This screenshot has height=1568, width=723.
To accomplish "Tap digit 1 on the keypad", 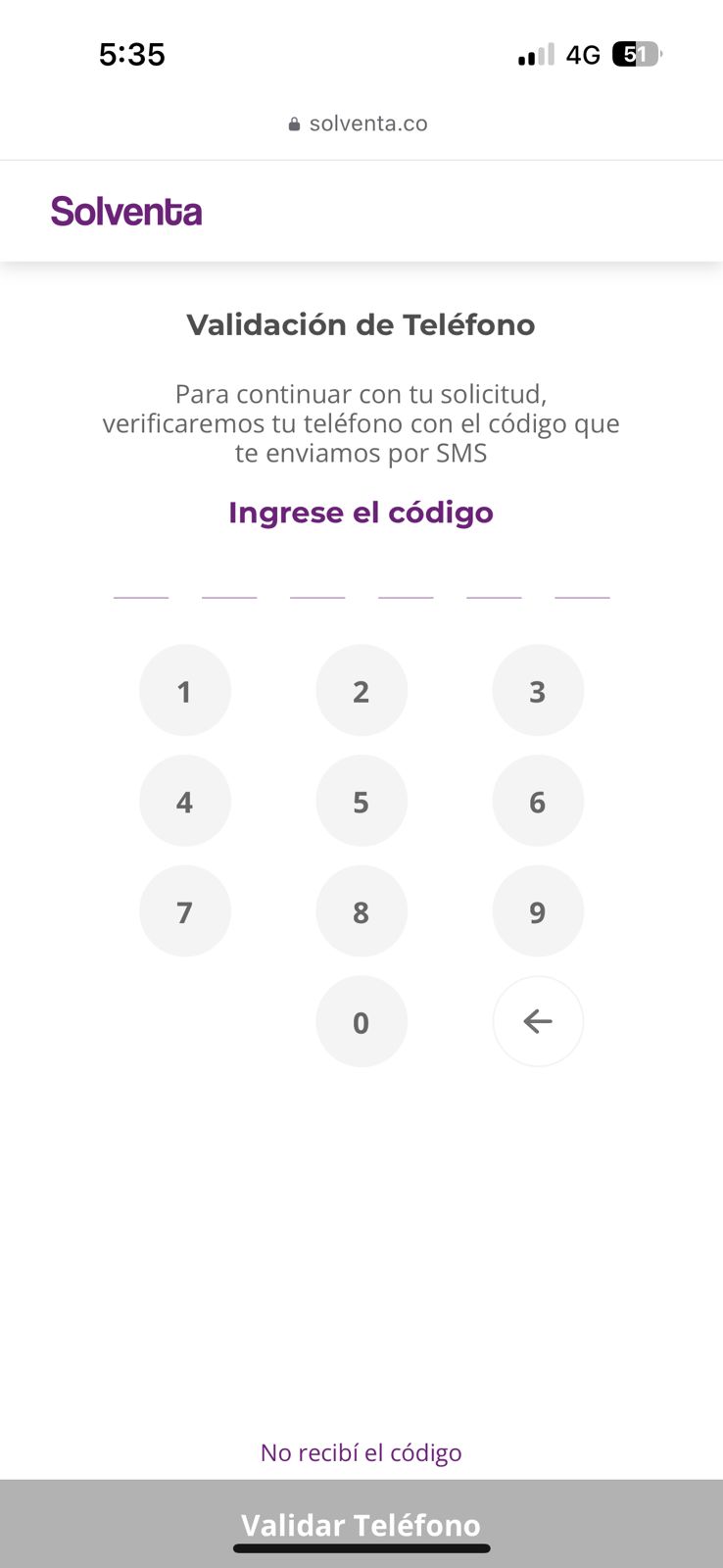I will [184, 691].
